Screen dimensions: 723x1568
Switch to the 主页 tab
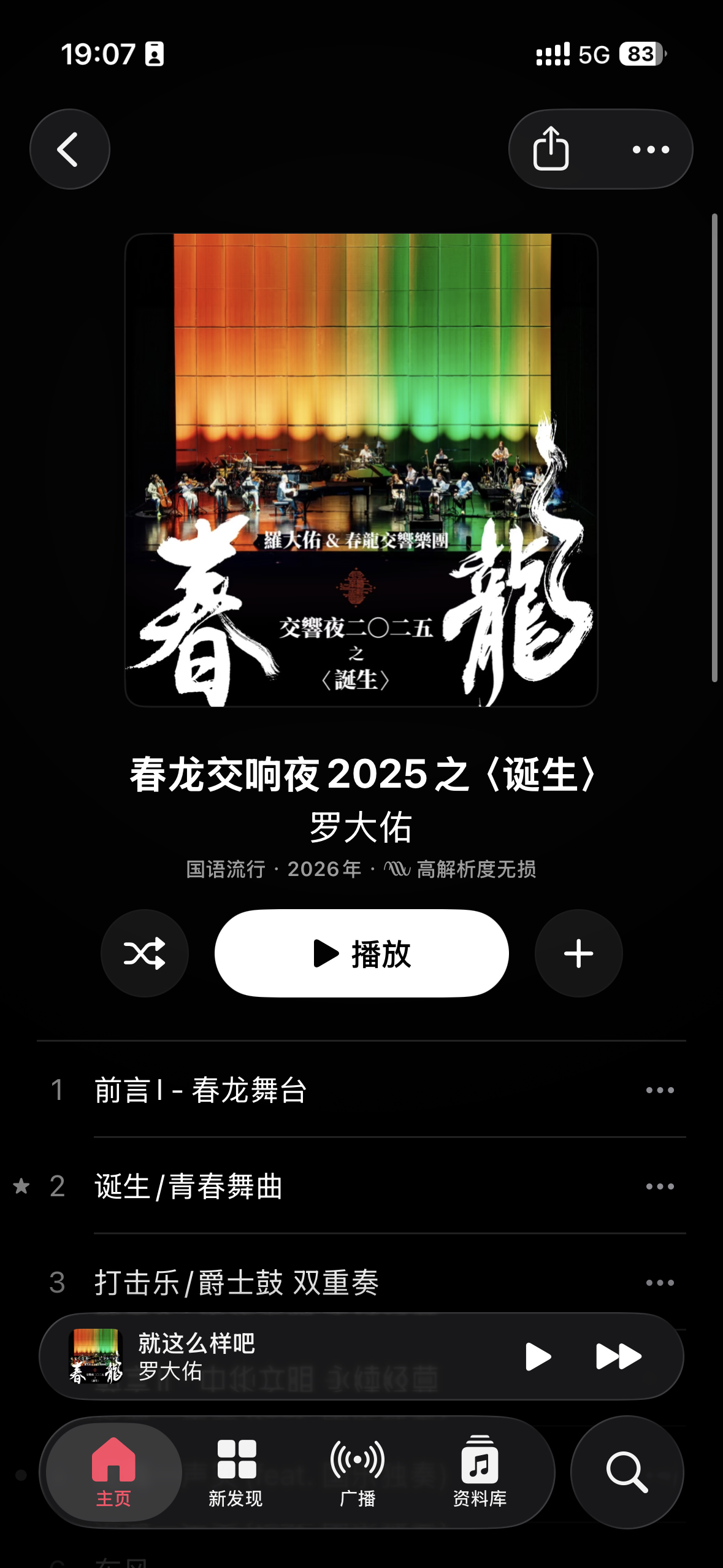[113, 1471]
